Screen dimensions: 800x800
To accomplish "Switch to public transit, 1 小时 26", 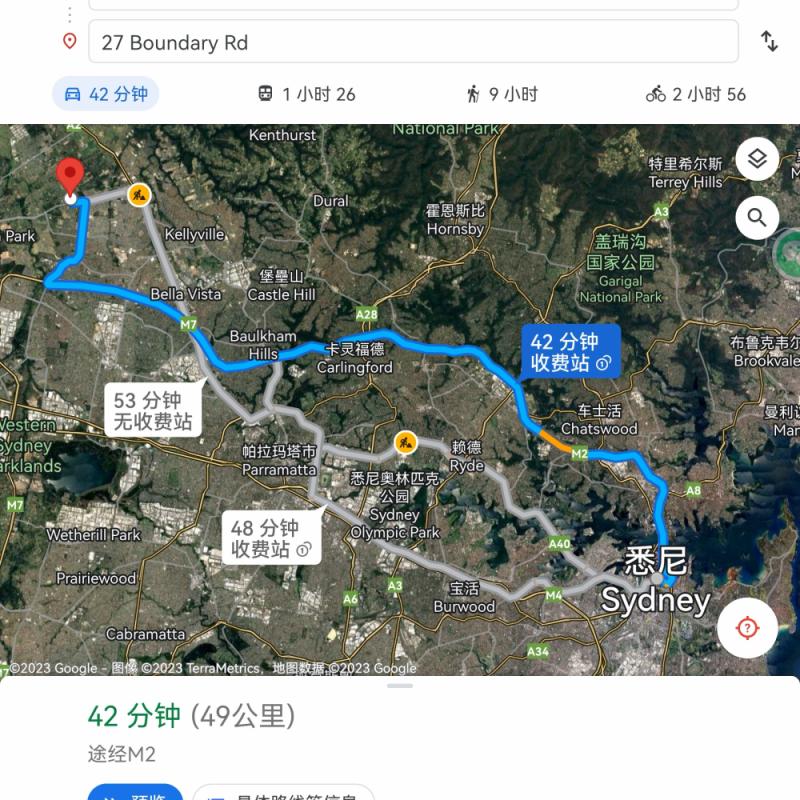I will (306, 94).
